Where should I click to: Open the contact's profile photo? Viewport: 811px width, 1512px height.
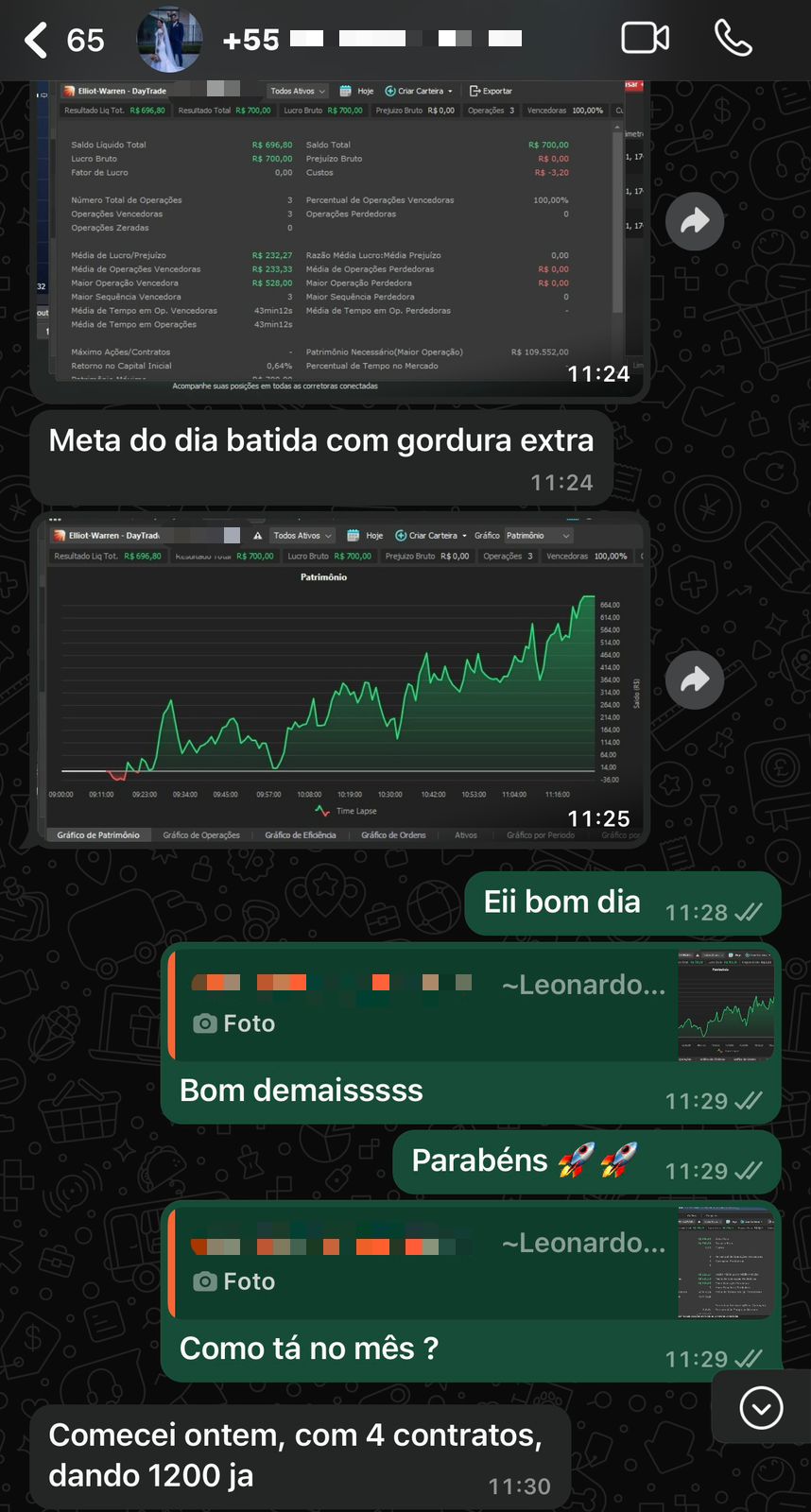170,40
